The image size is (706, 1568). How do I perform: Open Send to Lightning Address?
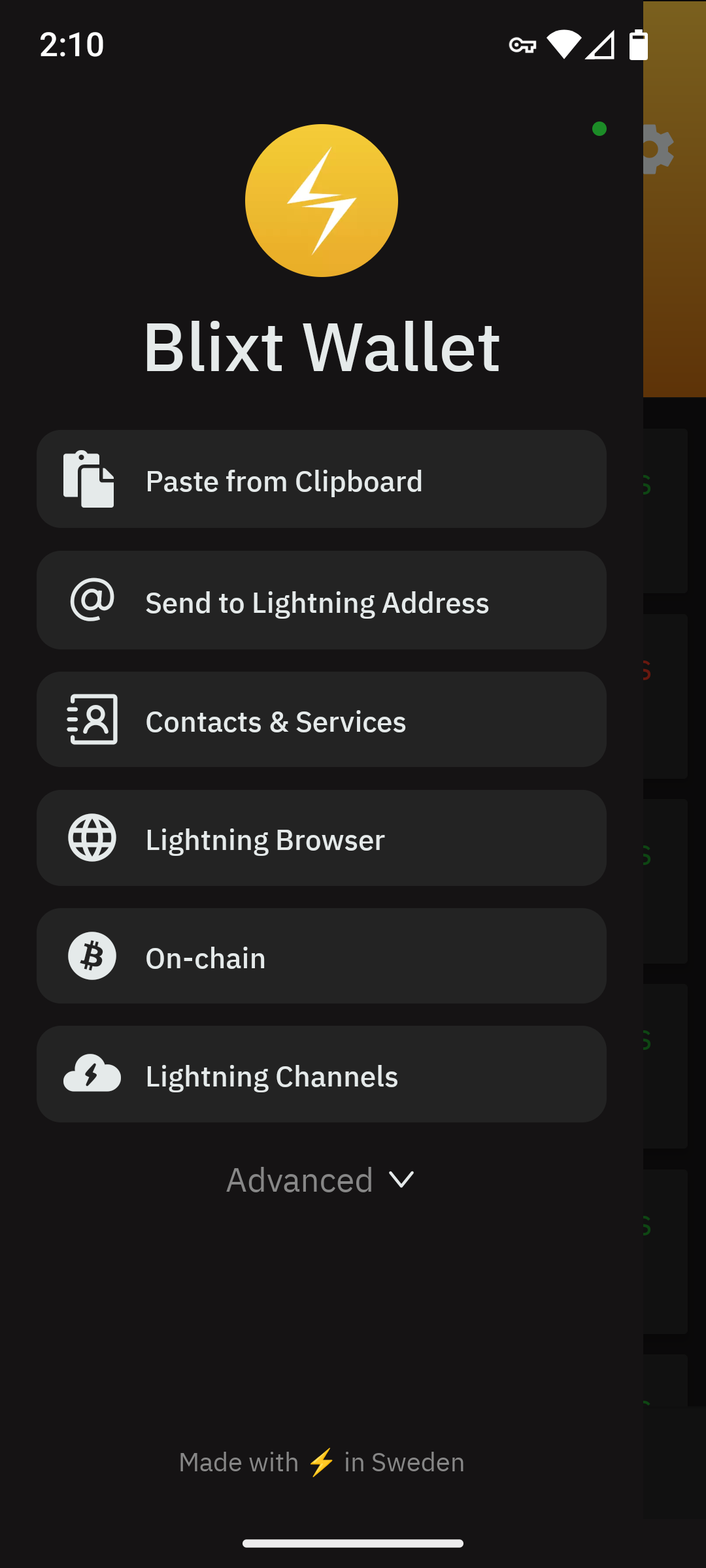(321, 600)
